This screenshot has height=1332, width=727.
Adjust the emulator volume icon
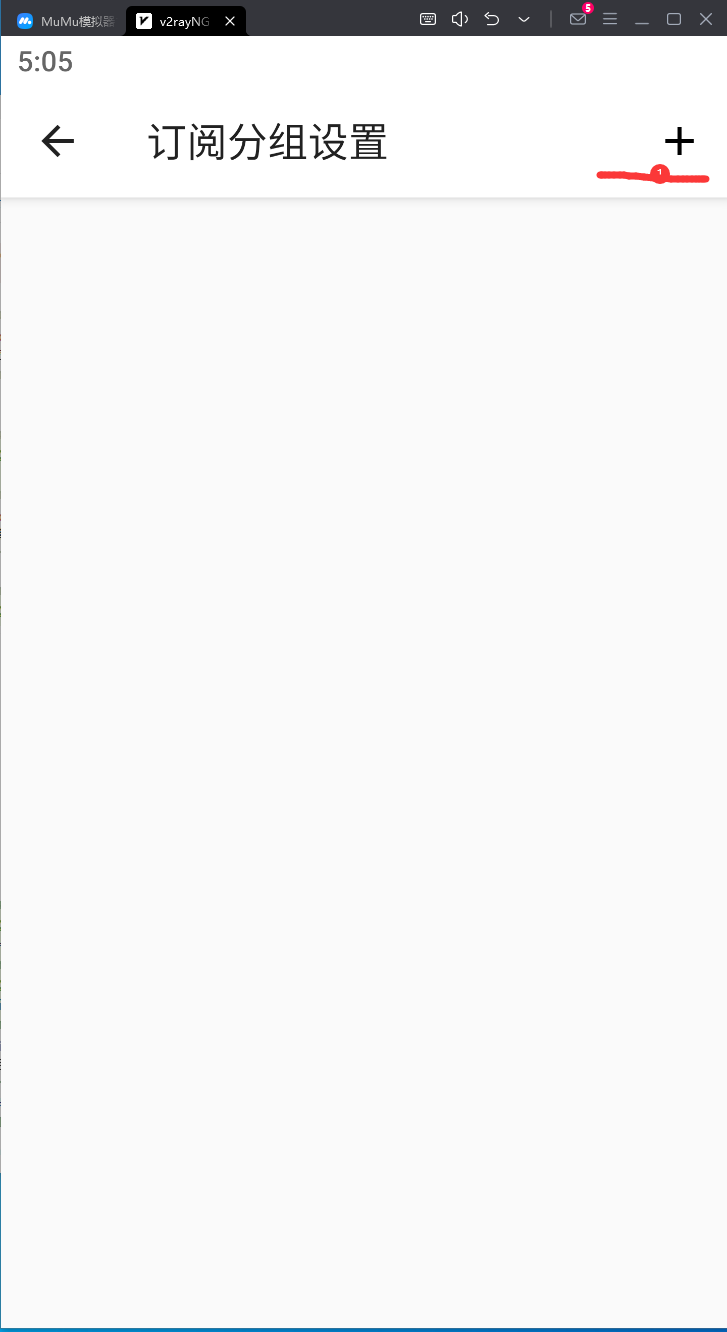[460, 19]
